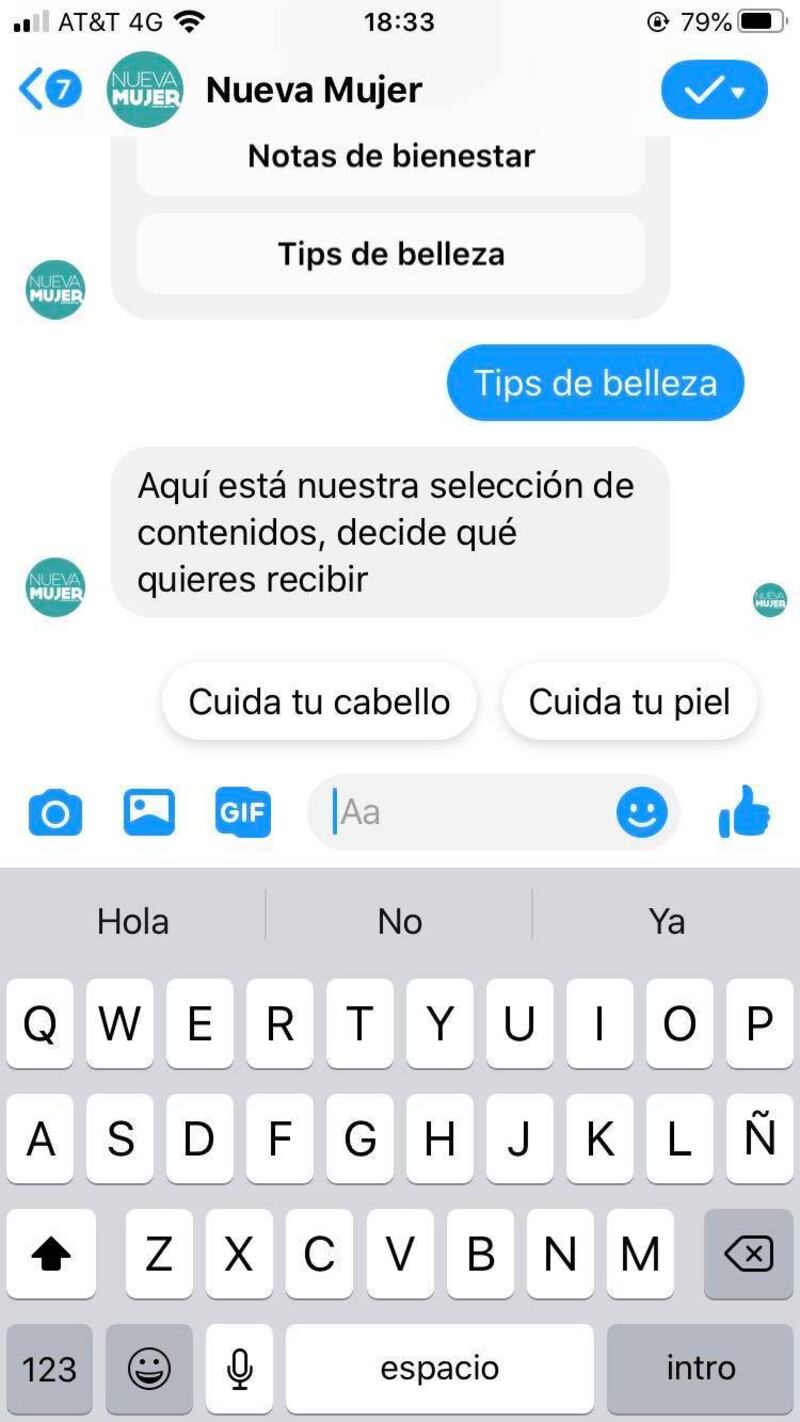The image size is (800, 1422).
Task: Pick the Cuida tu piel quick reply
Action: (629, 702)
